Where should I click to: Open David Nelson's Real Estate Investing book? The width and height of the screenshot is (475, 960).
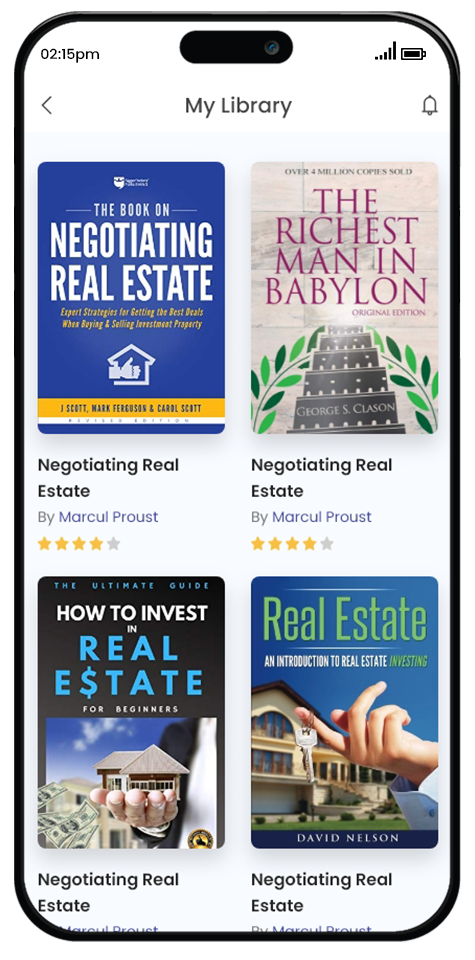coord(345,712)
